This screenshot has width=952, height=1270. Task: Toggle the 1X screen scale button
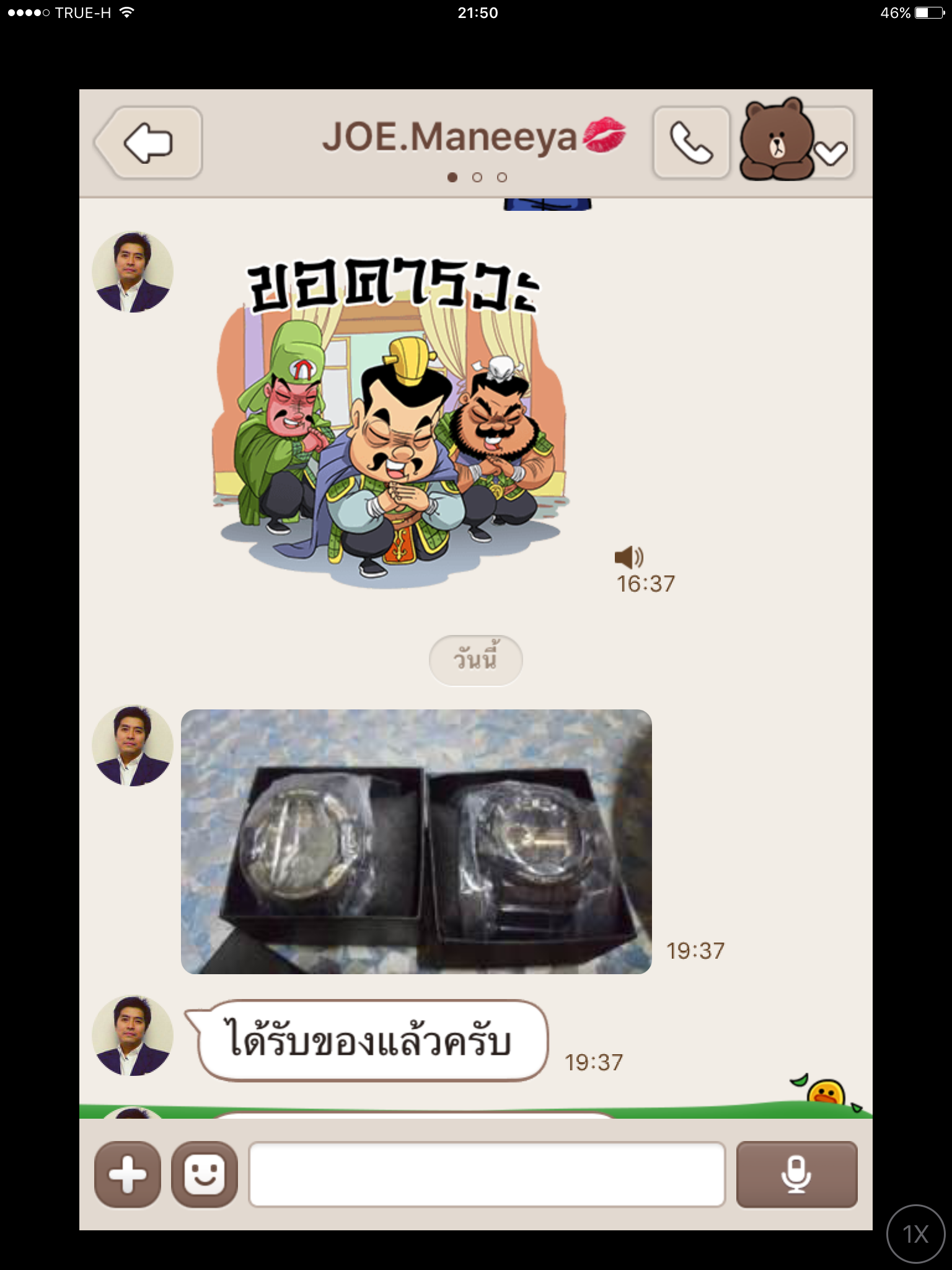click(x=915, y=1233)
